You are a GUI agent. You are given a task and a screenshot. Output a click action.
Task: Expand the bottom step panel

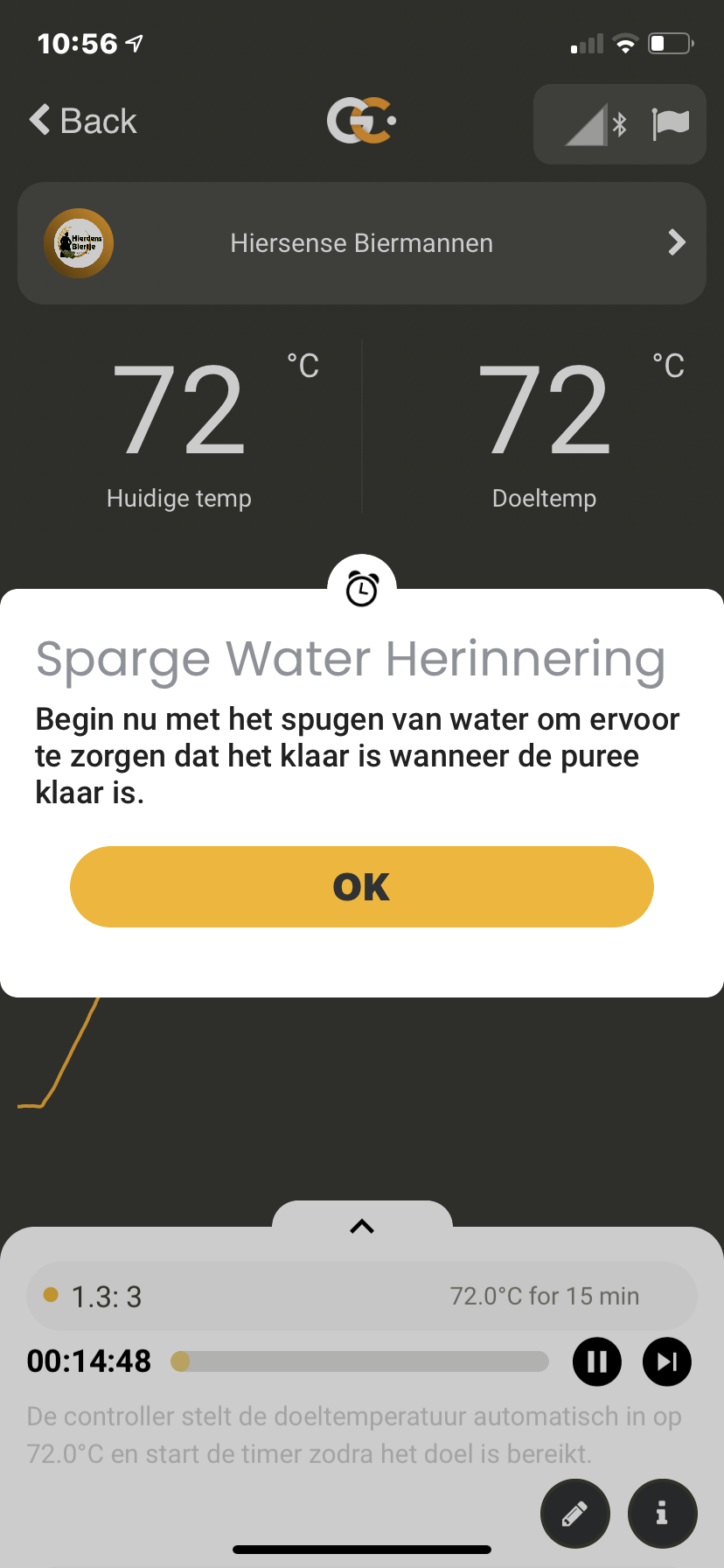tap(362, 1226)
